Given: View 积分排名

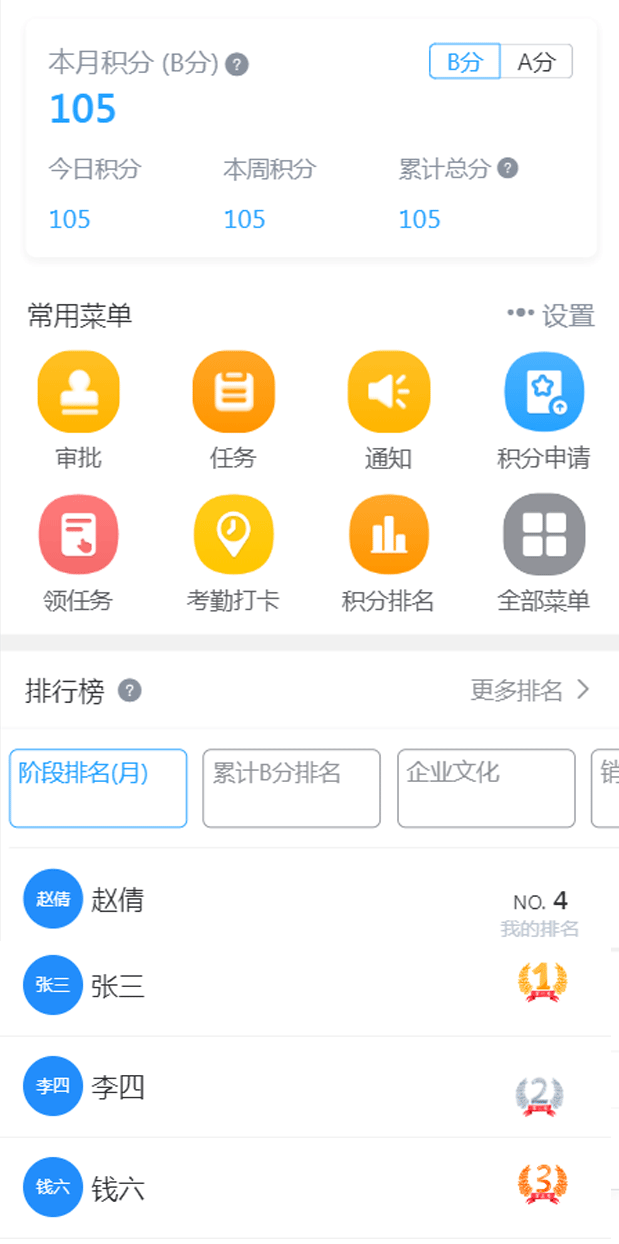Looking at the screenshot, I should [x=389, y=534].
